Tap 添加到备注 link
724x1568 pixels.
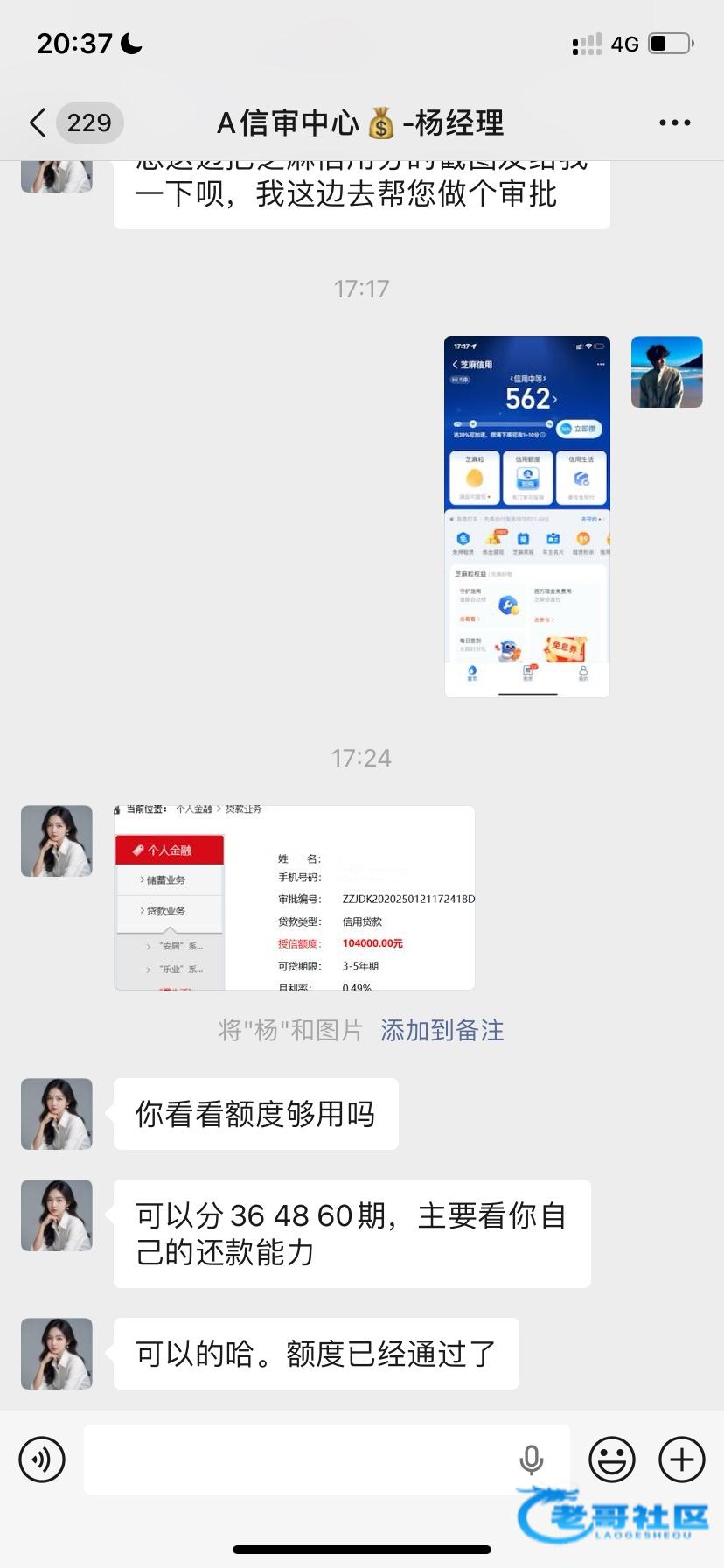(x=442, y=1030)
